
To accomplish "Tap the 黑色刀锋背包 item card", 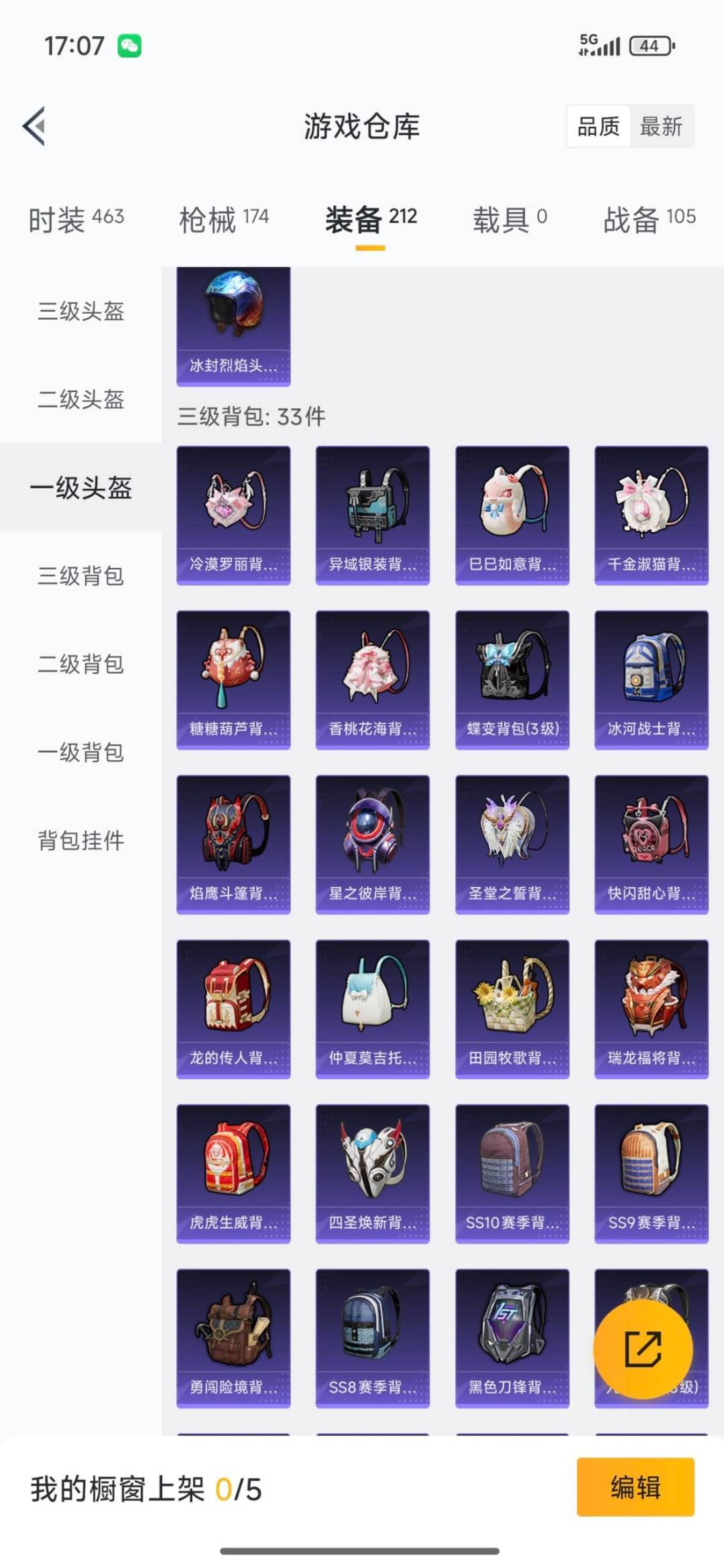I will 511,1334.
